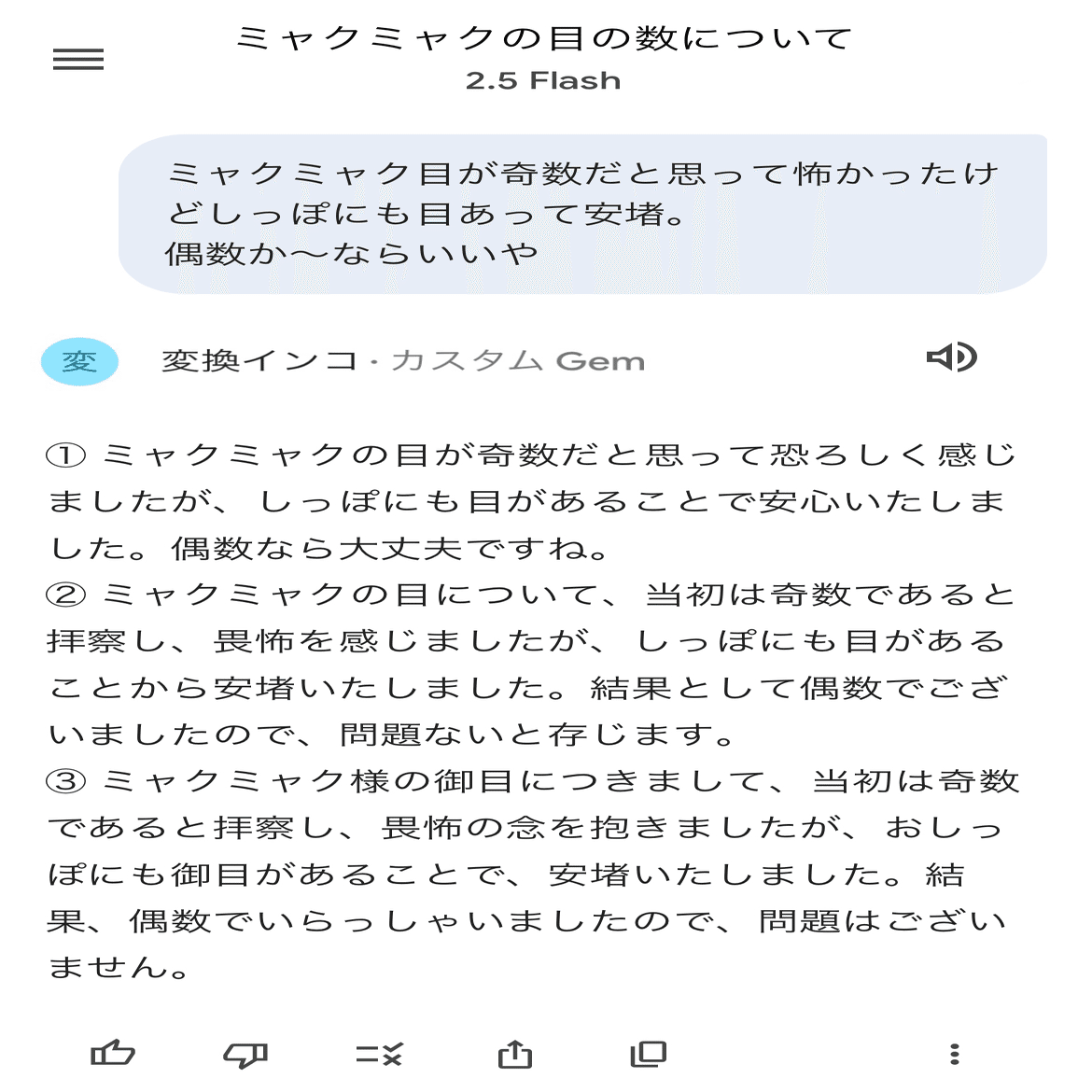Viewport: 1092px width, 1092px height.
Task: Open the hamburger drawer menu
Action: (x=78, y=61)
